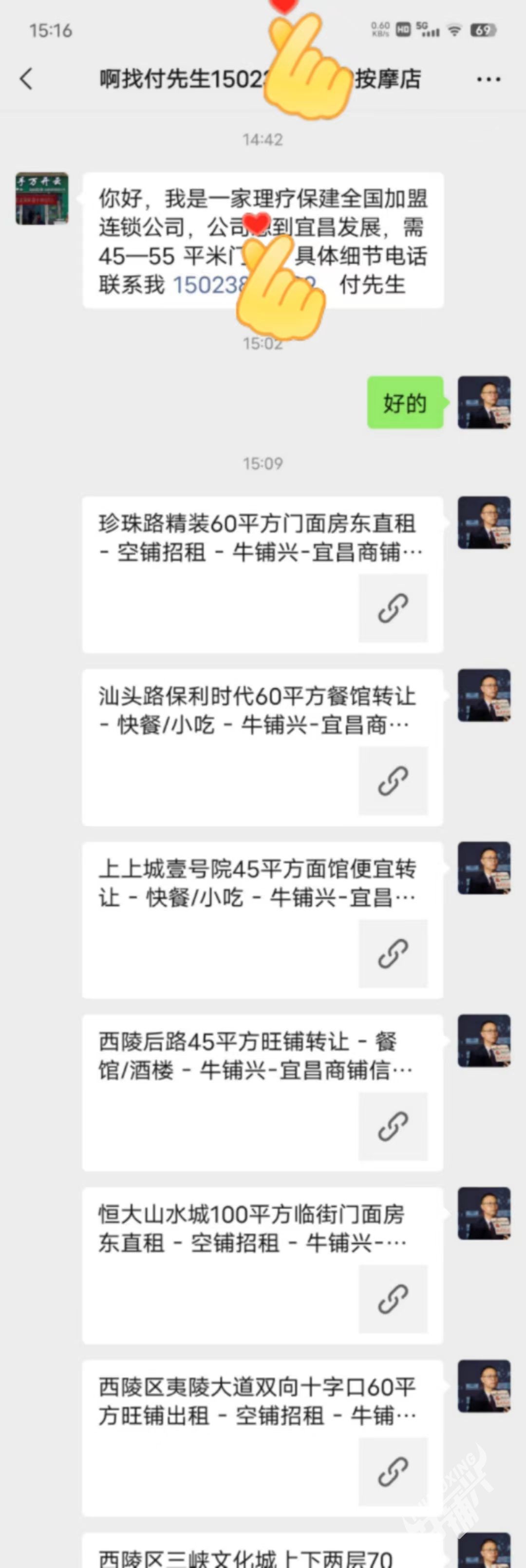Go back from this chat
Screen dimensions: 526x1568
point(26,79)
